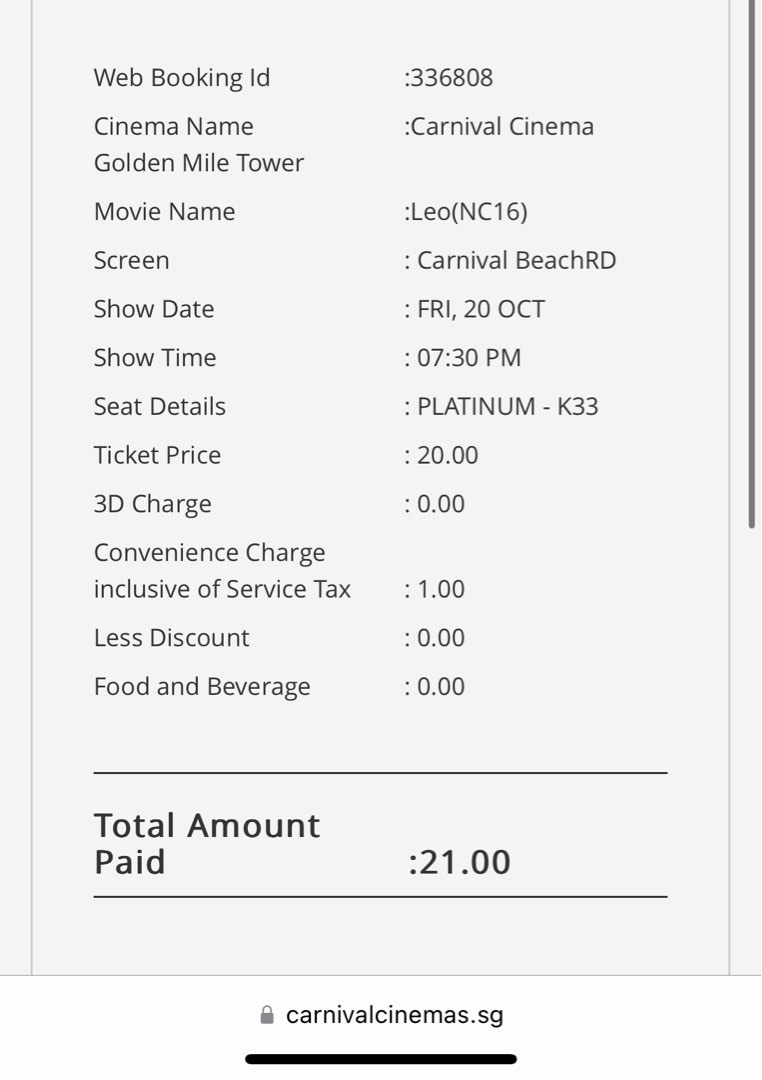Image resolution: width=762 pixels, height=1080 pixels.
Task: Click the total amount value 21.00
Action: point(459,861)
